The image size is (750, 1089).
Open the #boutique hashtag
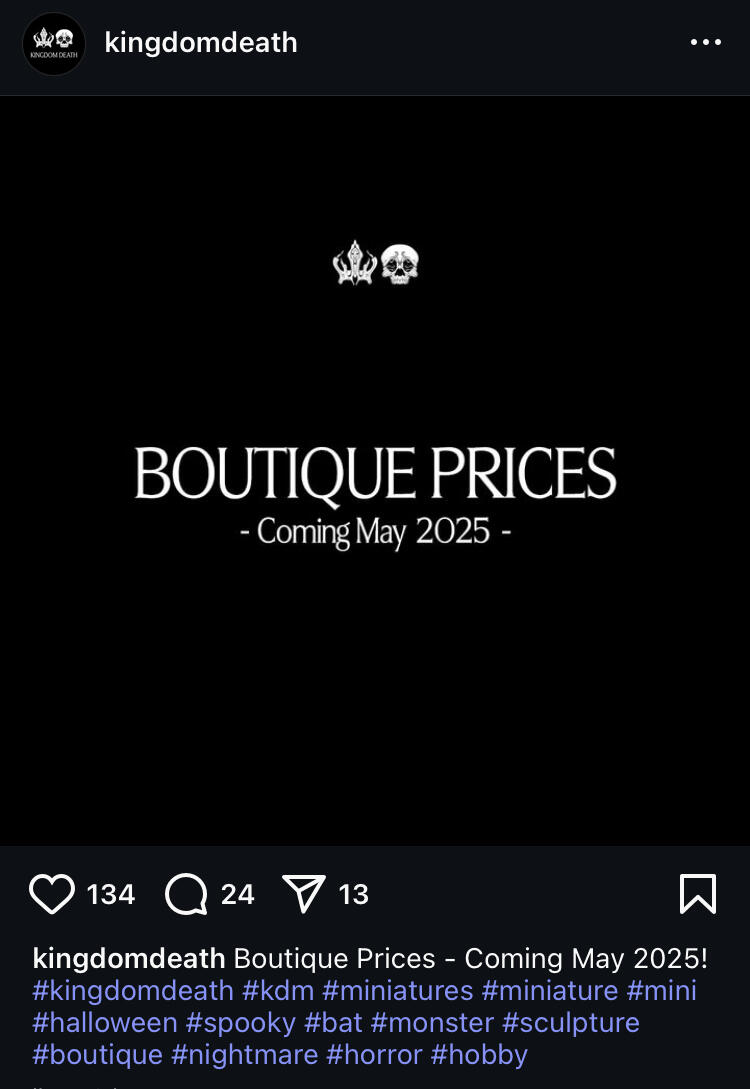click(97, 1054)
